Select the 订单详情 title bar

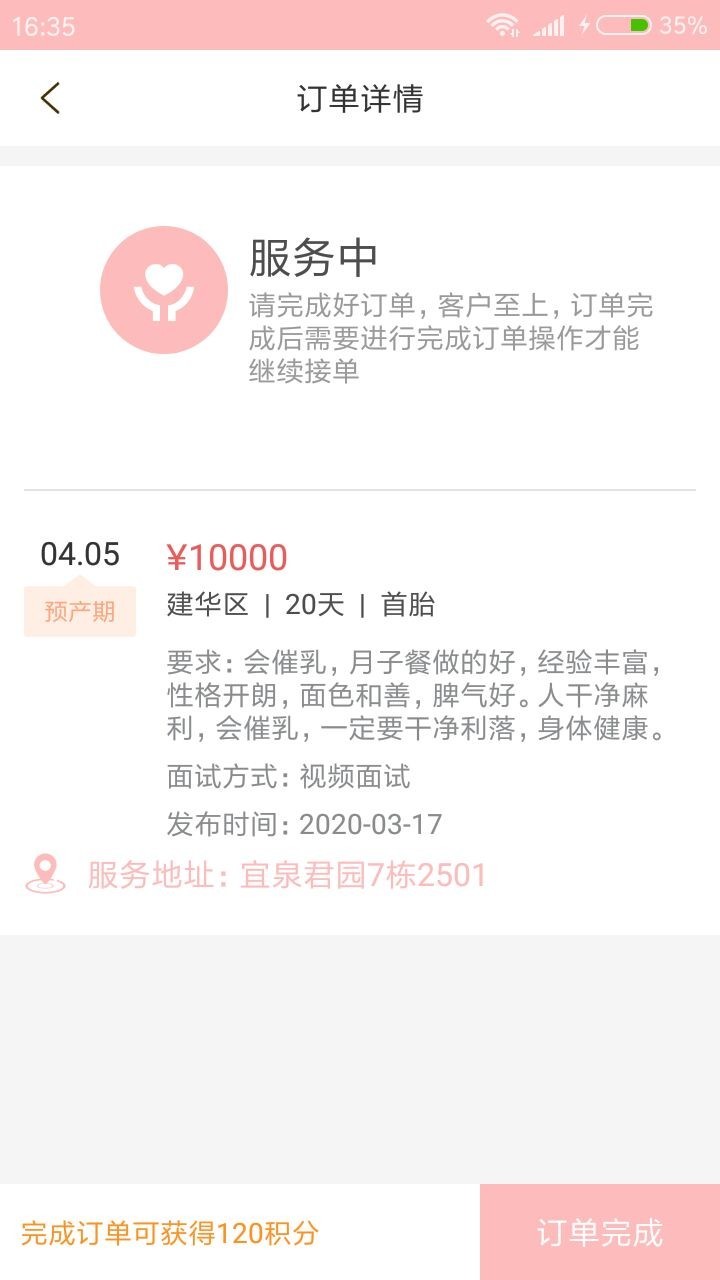tap(360, 98)
